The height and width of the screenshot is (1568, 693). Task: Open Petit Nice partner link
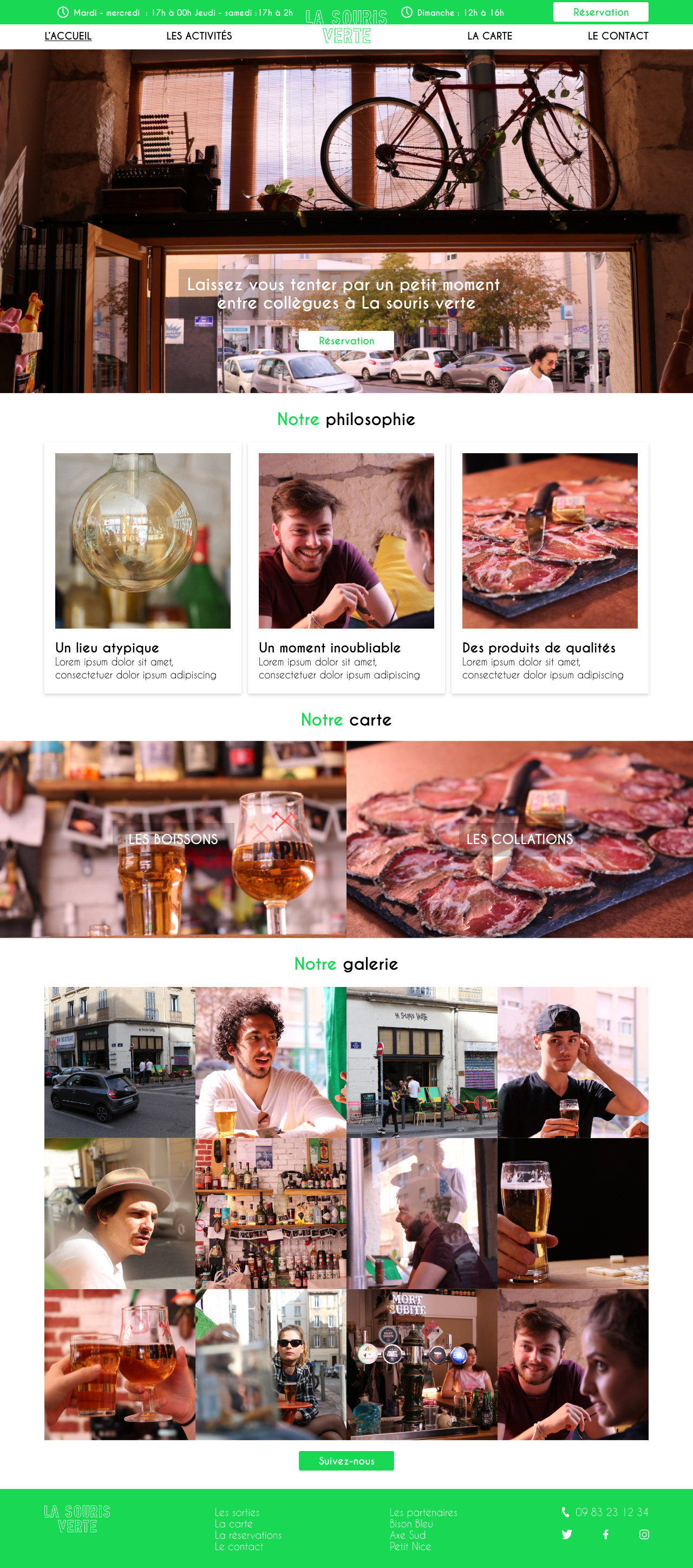[409, 1547]
